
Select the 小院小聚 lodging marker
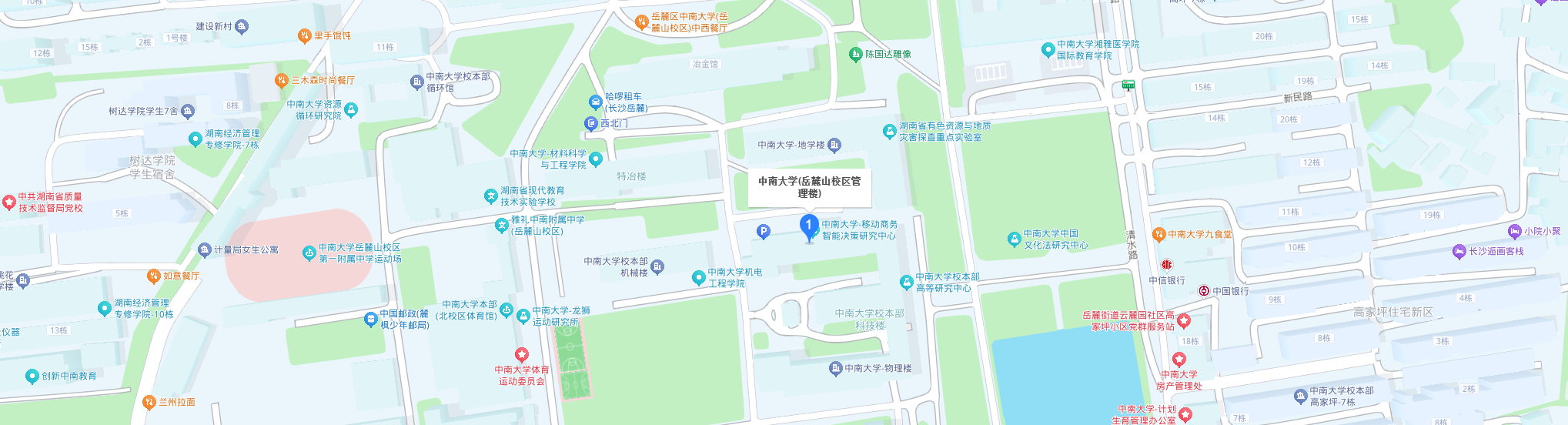(1514, 231)
